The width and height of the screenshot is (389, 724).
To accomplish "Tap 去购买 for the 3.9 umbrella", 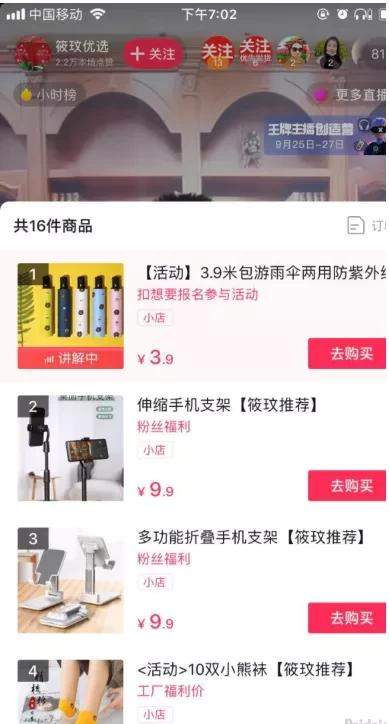I will point(347,354).
